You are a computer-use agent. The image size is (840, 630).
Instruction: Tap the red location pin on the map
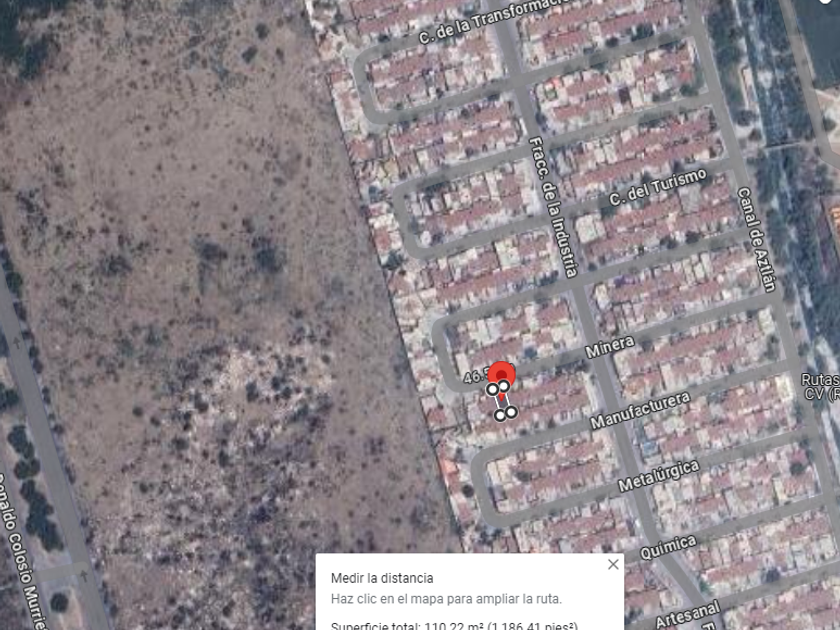click(502, 371)
